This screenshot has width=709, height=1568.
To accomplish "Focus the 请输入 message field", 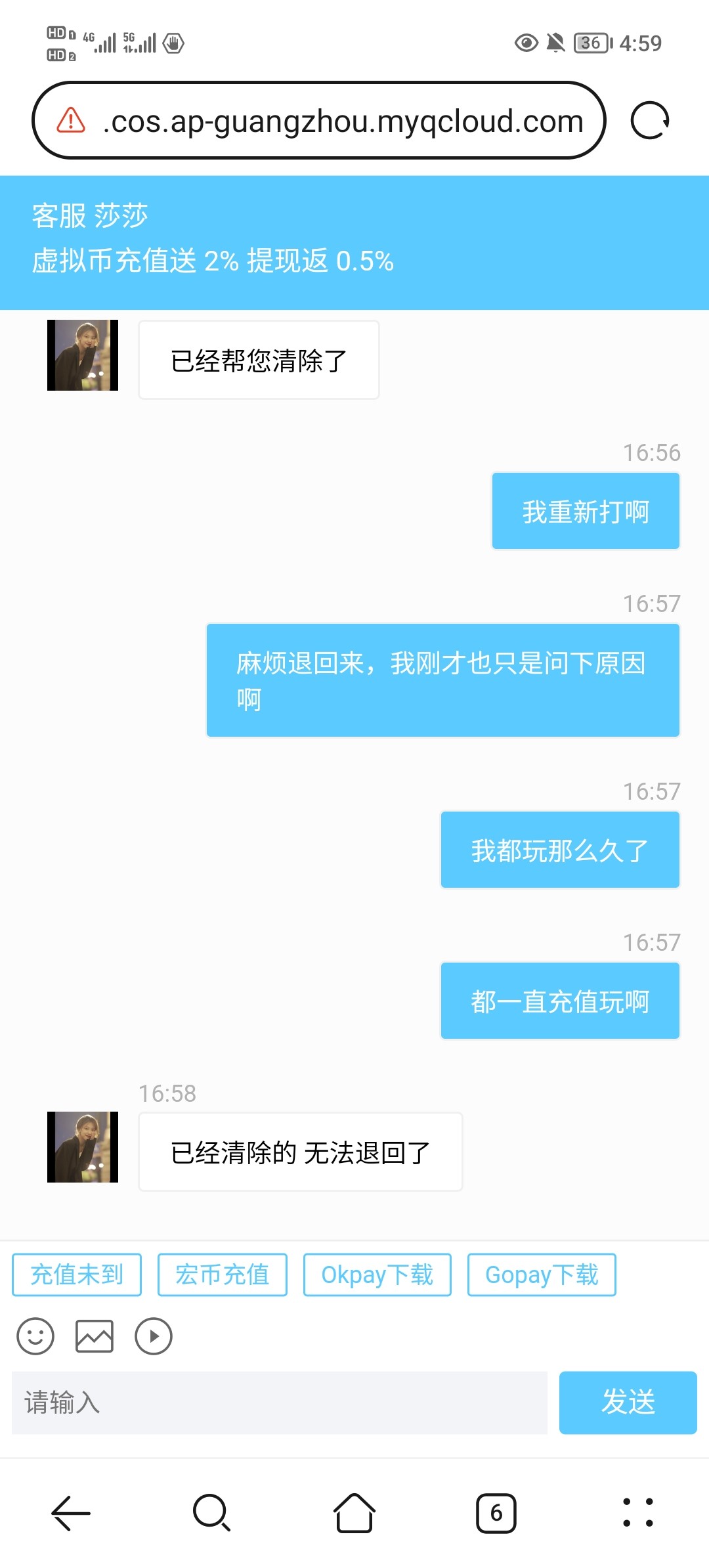I will [x=279, y=1403].
